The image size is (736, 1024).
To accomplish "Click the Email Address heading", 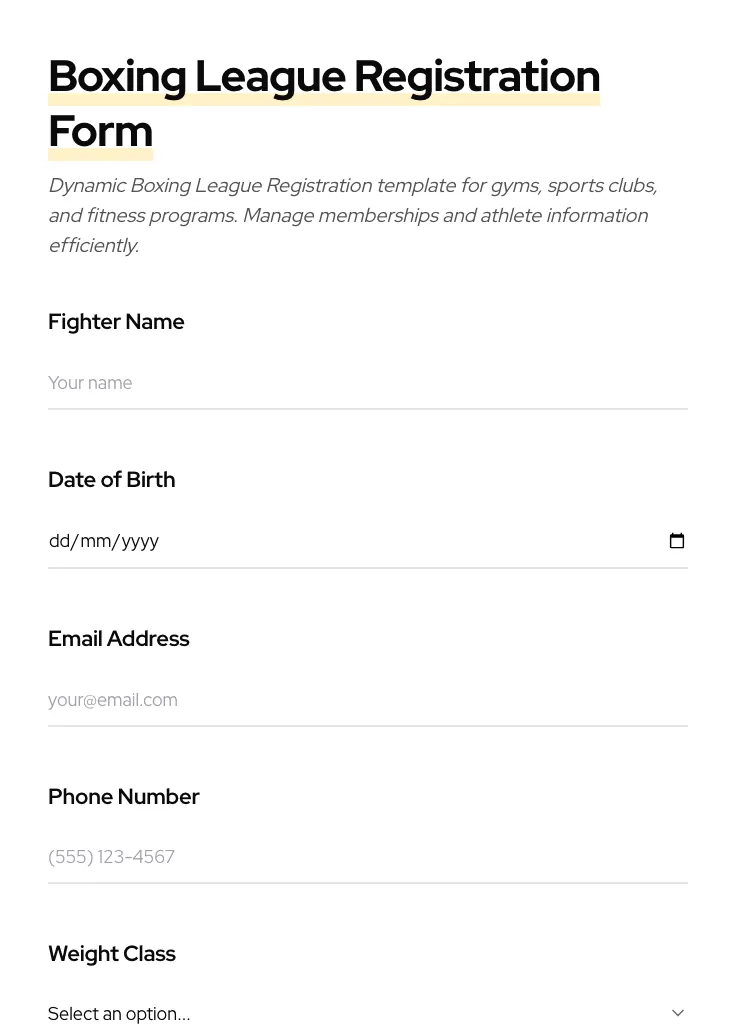I will click(x=118, y=639).
